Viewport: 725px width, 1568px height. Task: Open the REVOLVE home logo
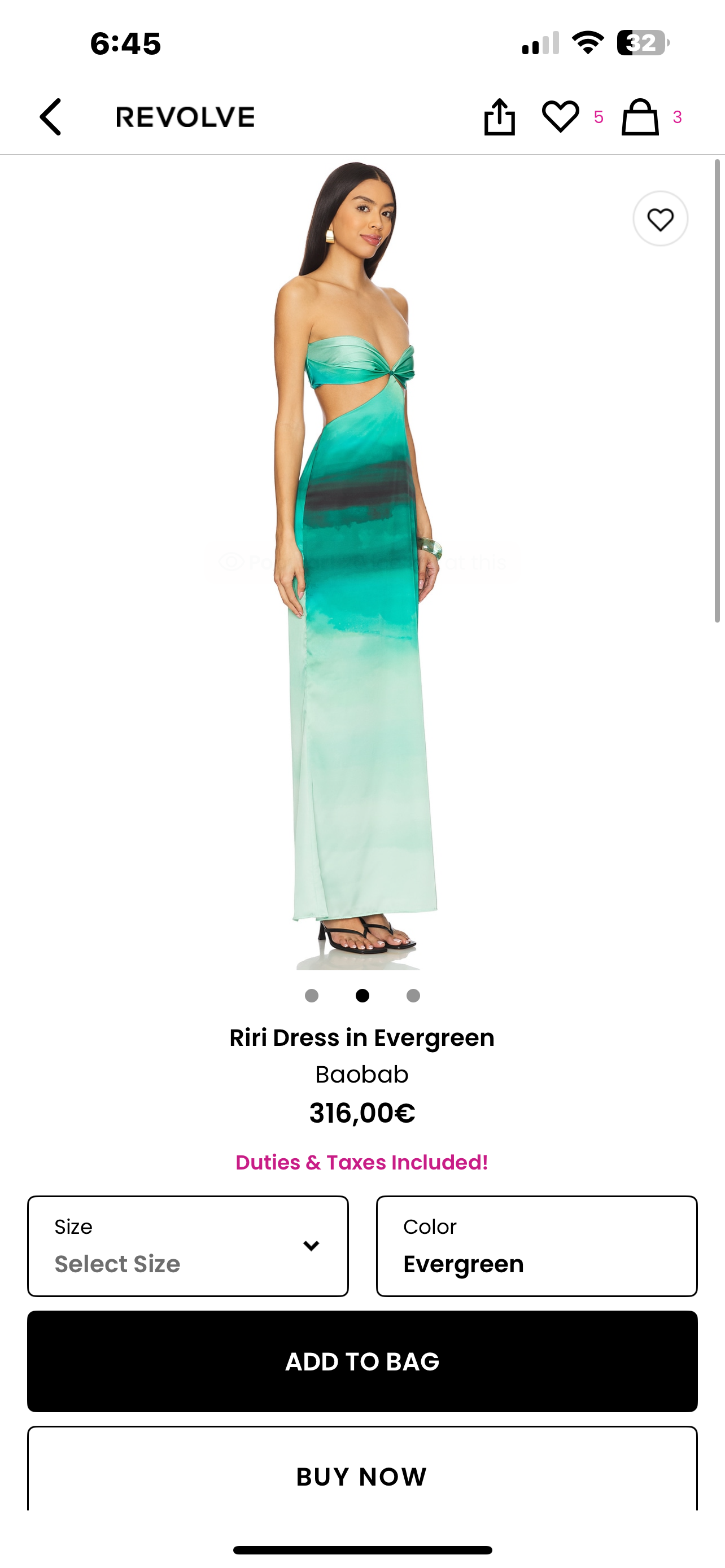[x=185, y=117]
